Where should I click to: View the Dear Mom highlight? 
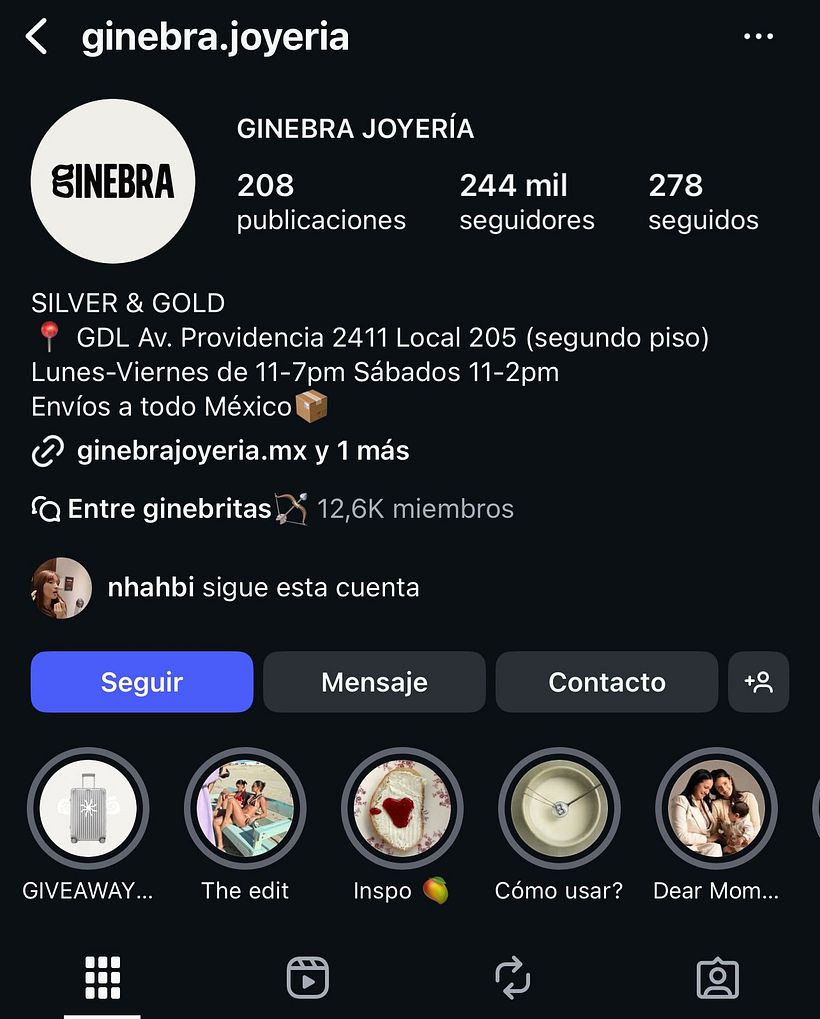click(x=716, y=808)
